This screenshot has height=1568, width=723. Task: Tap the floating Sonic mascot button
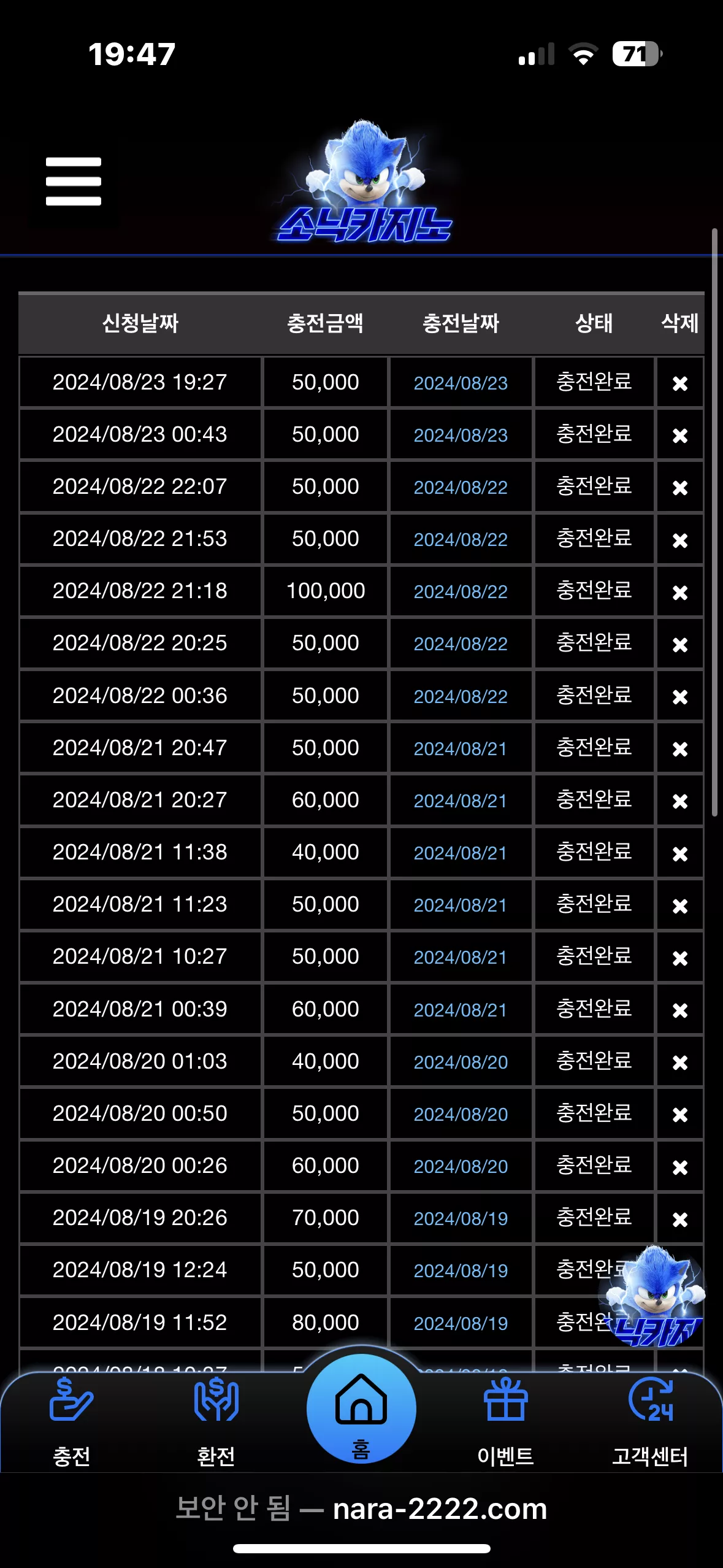653,1296
